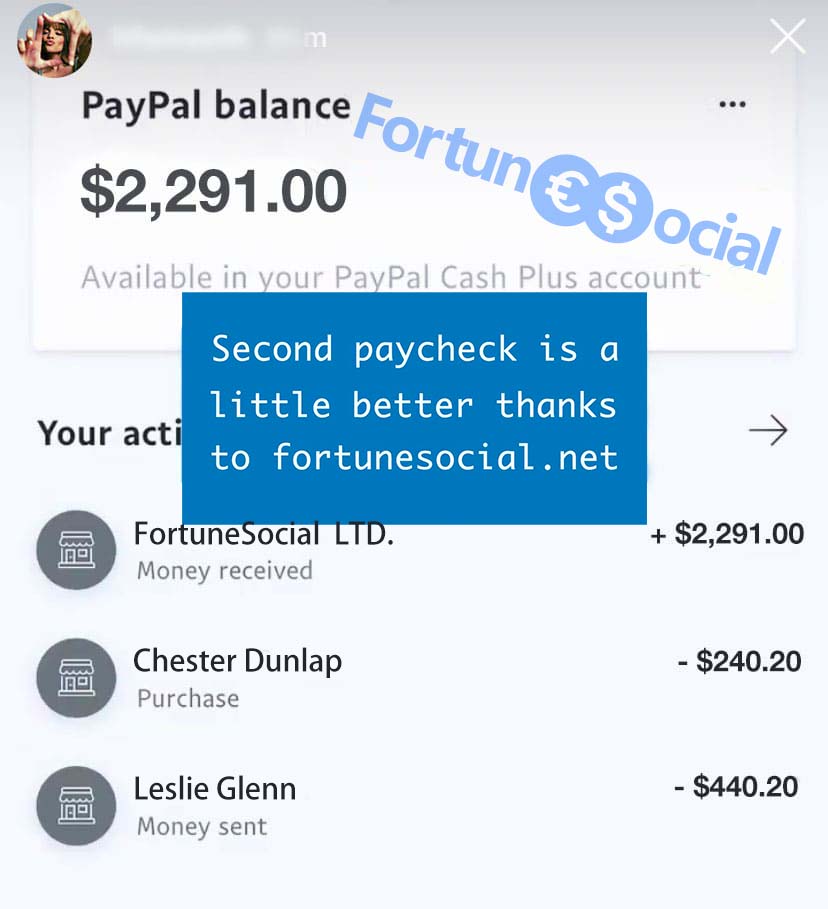Screen dimensions: 828x909
Task: Open the FortuneSocial LTD. merchant store icon
Action: [x=75, y=549]
